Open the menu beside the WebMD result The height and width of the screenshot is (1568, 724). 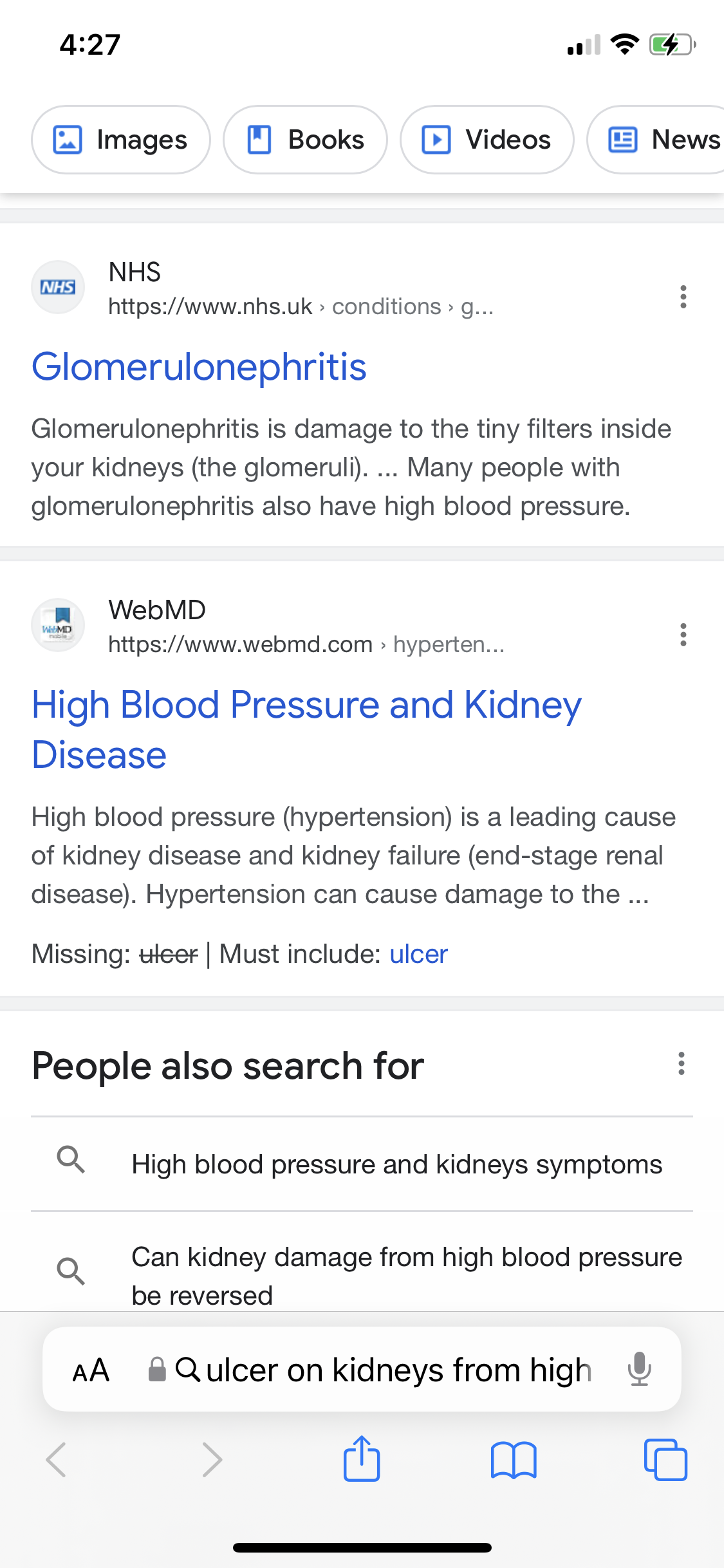683,635
